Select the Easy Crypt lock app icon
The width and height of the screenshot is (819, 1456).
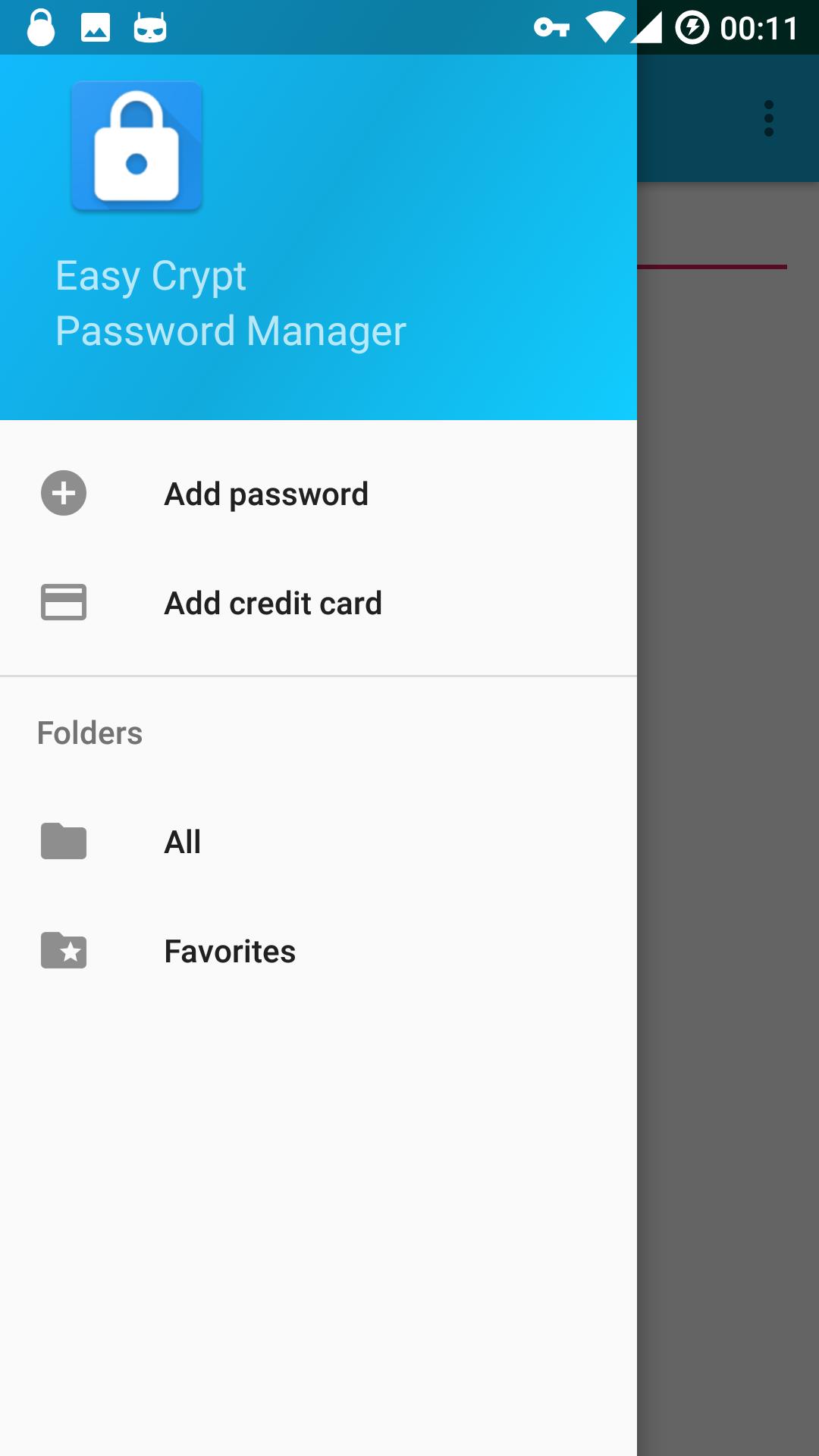(137, 146)
